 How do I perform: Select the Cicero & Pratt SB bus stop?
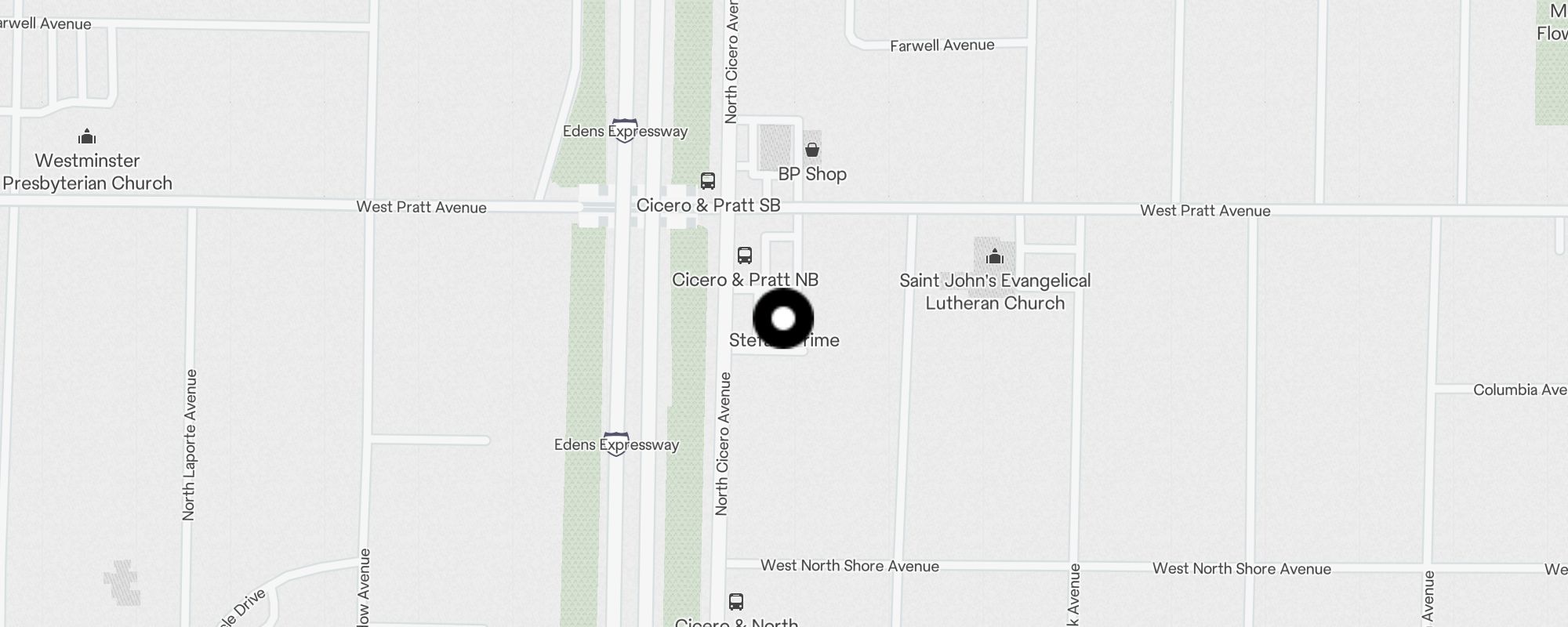coord(708,182)
